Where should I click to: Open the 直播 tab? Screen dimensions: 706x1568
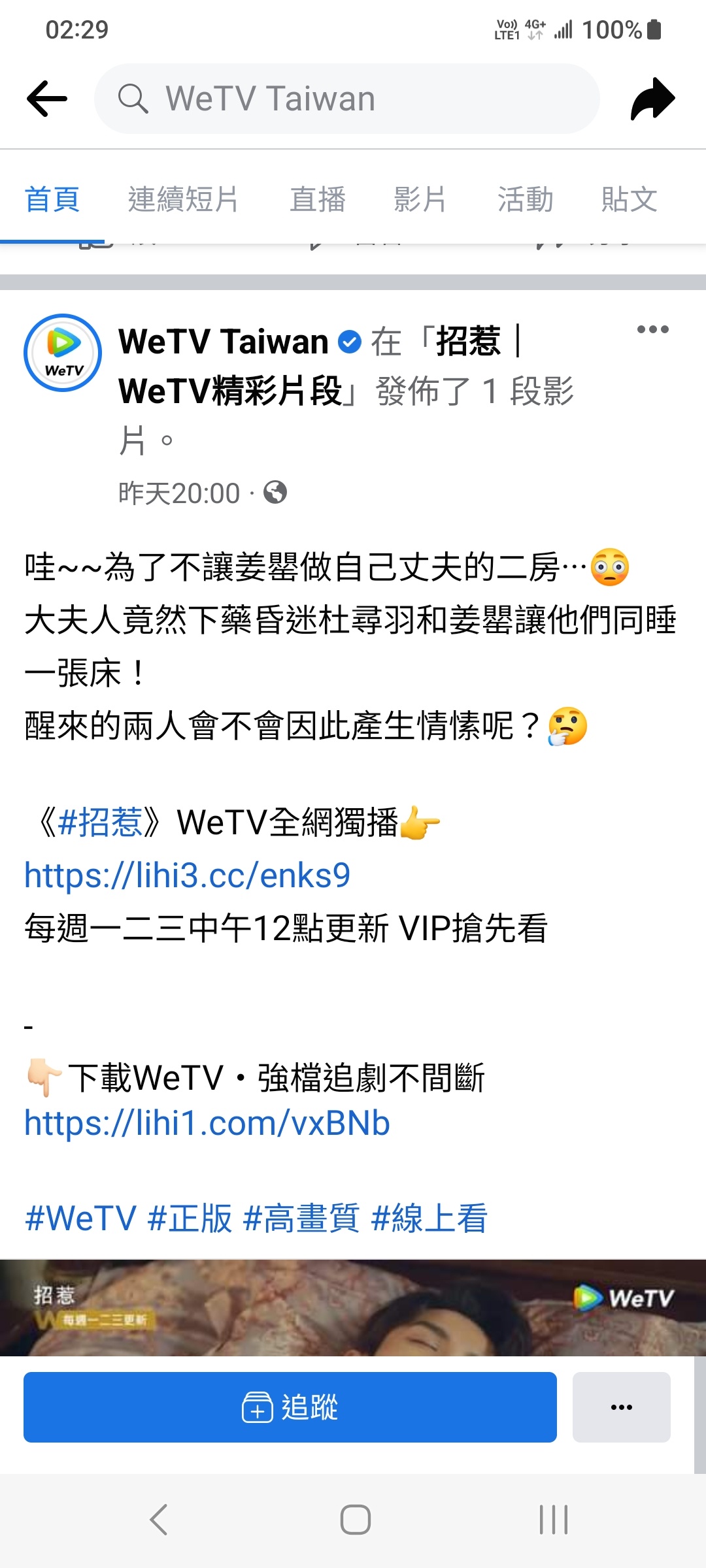tap(318, 199)
